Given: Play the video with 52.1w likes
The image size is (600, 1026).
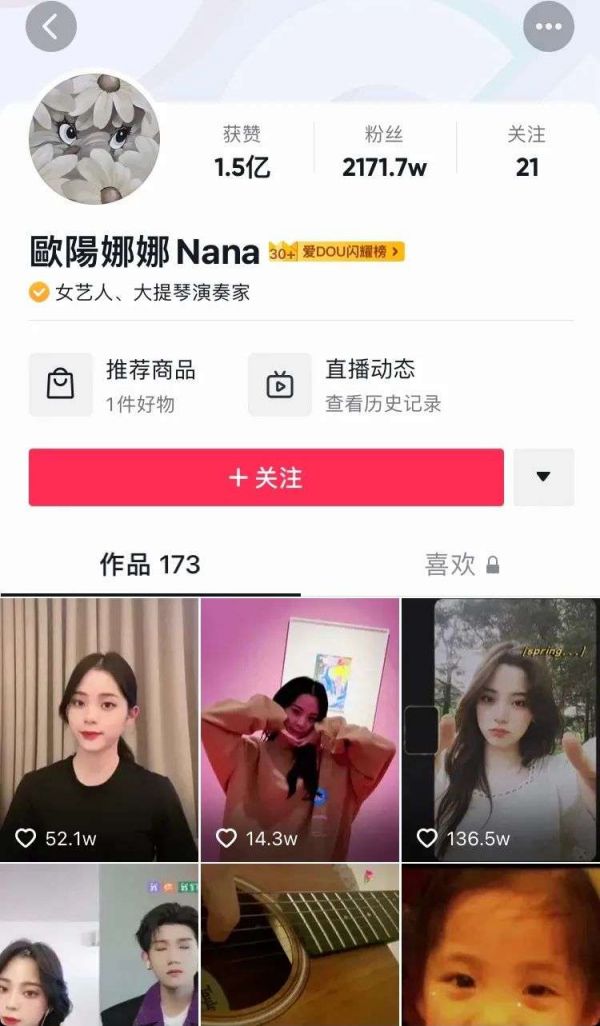Looking at the screenshot, I should 99,729.
